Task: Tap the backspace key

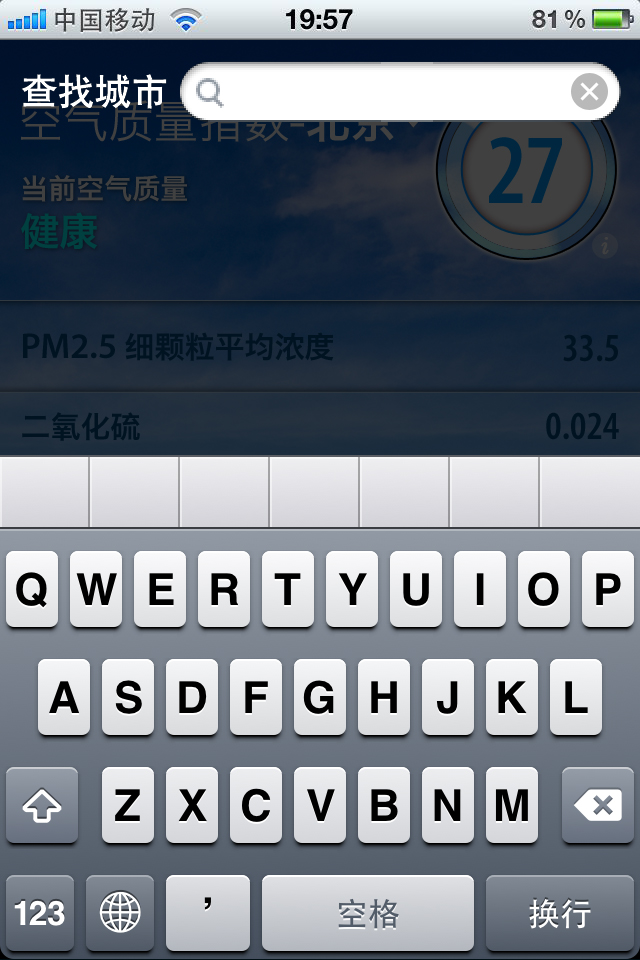Action: point(598,805)
